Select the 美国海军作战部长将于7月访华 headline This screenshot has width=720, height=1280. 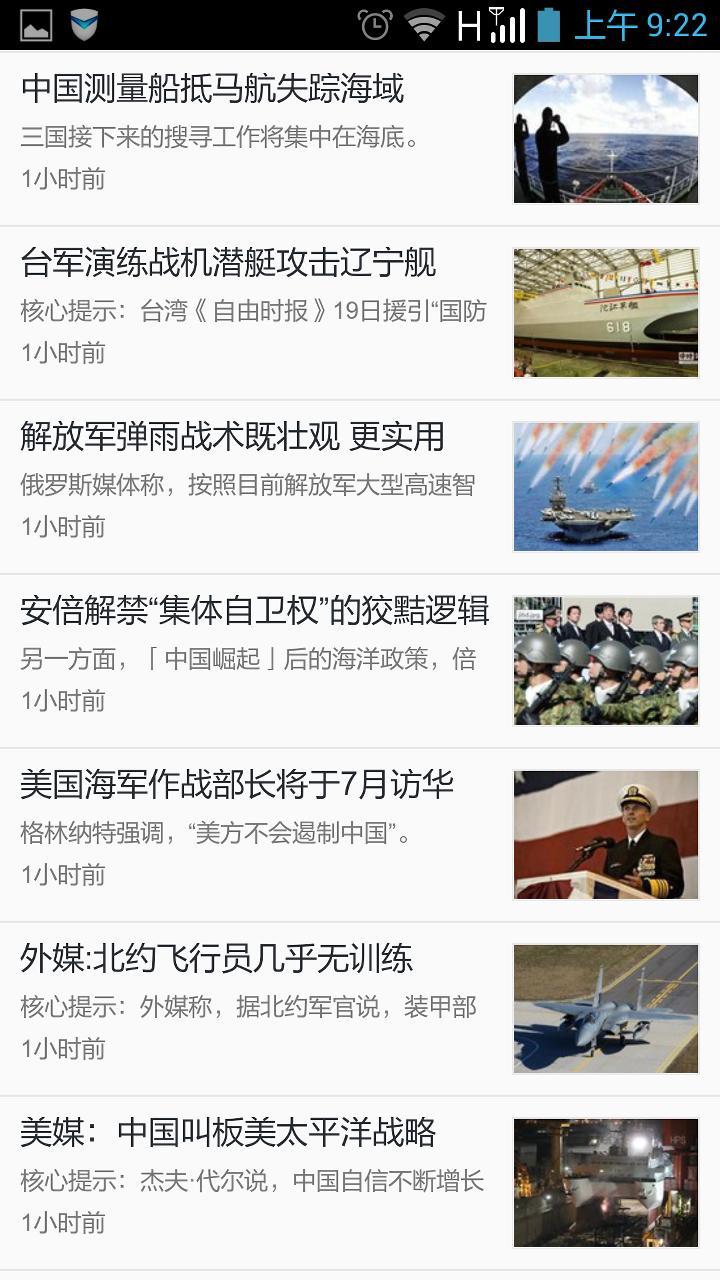(x=237, y=785)
